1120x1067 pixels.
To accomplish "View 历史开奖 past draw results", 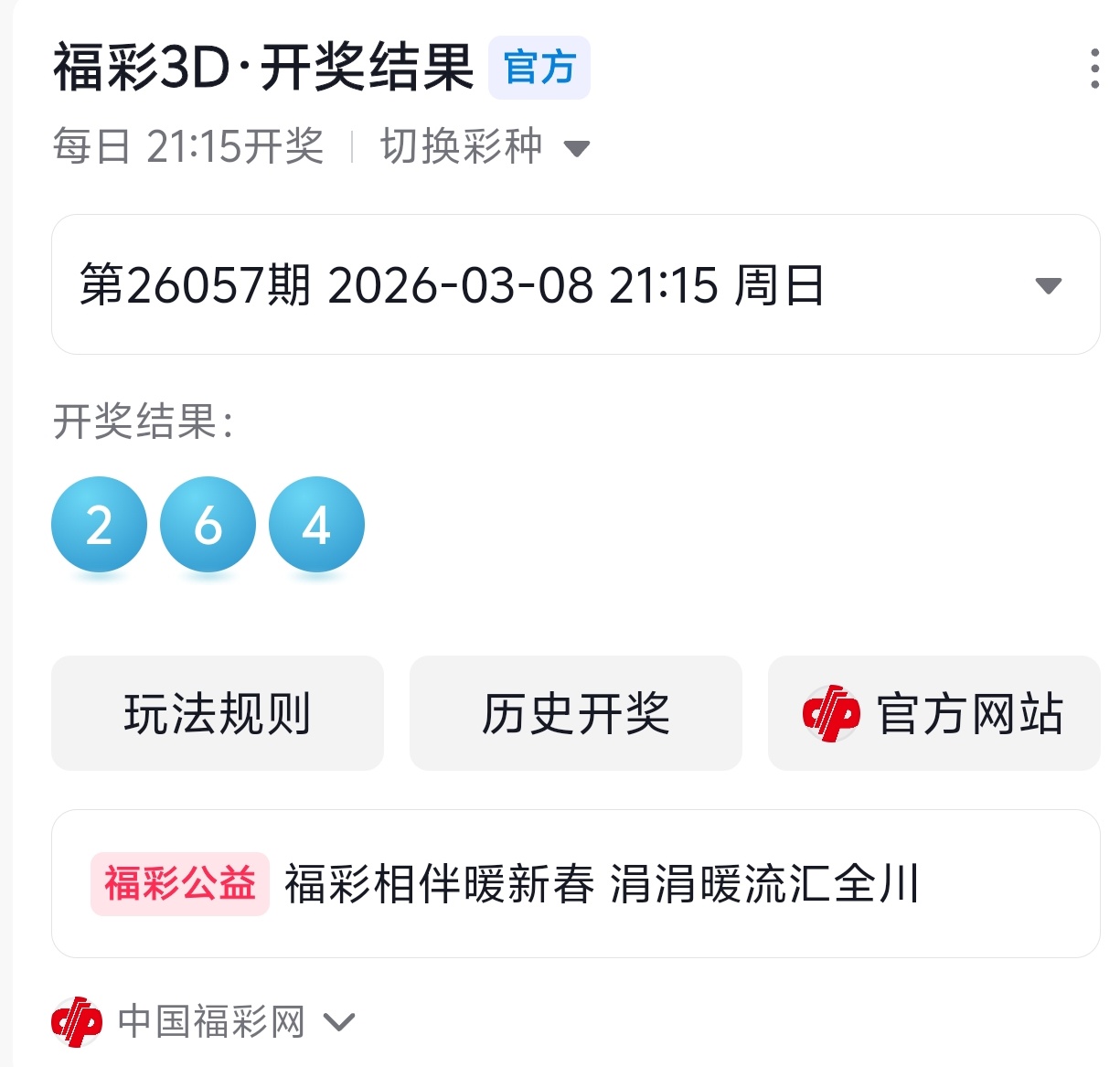I will click(x=575, y=713).
